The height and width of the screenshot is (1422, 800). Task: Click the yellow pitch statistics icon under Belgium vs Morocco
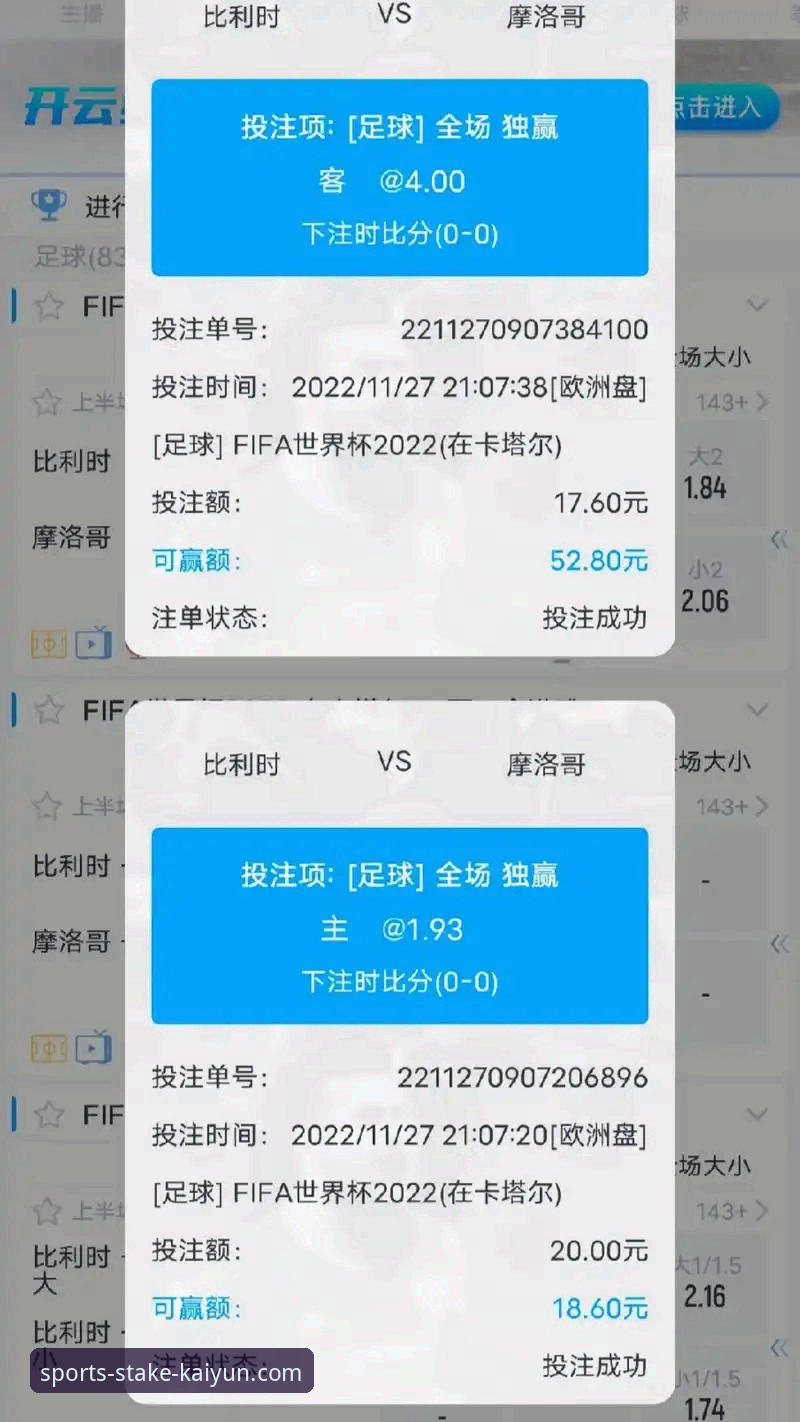tap(49, 644)
